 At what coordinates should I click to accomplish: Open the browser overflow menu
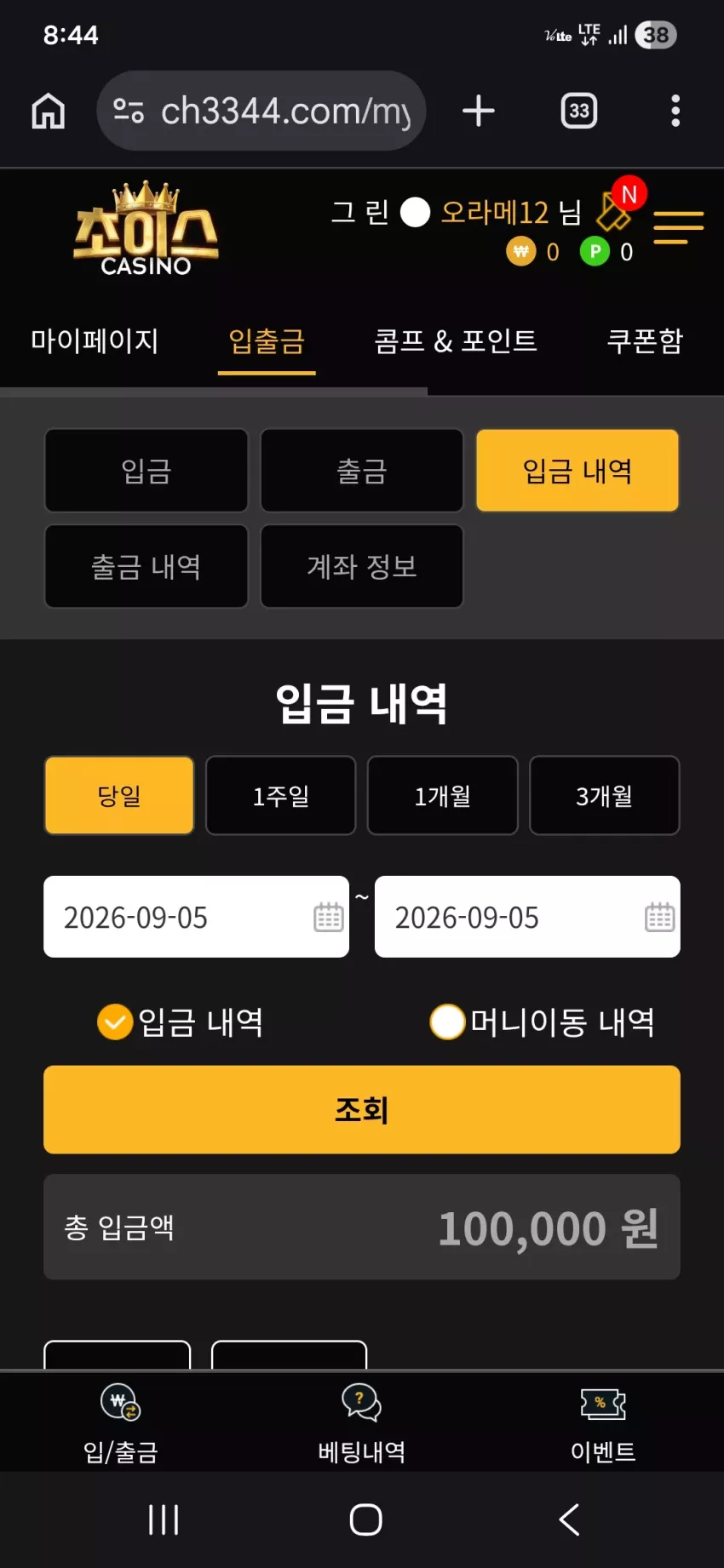[675, 111]
